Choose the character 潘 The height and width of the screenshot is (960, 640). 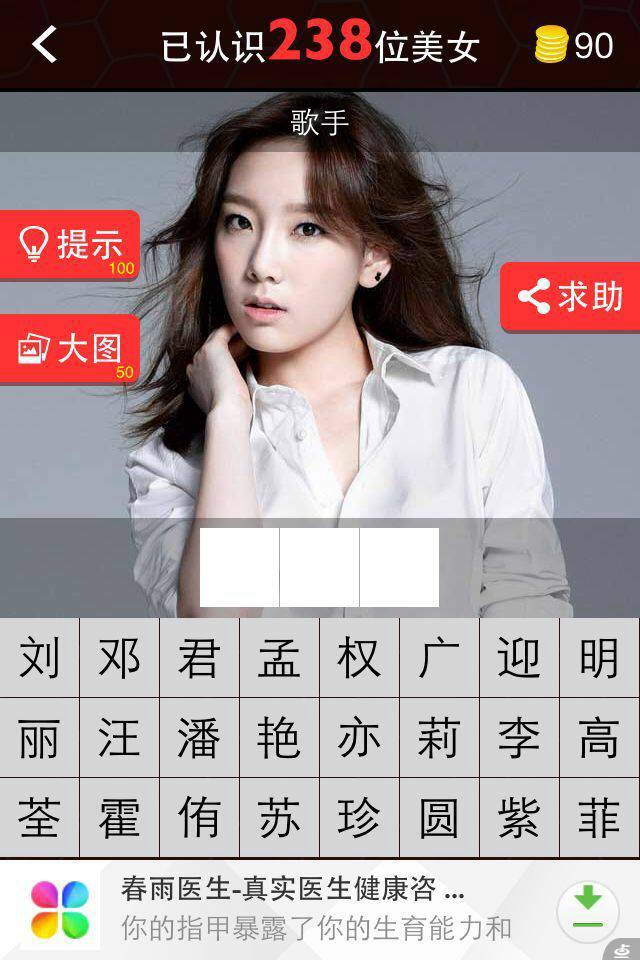pos(199,738)
